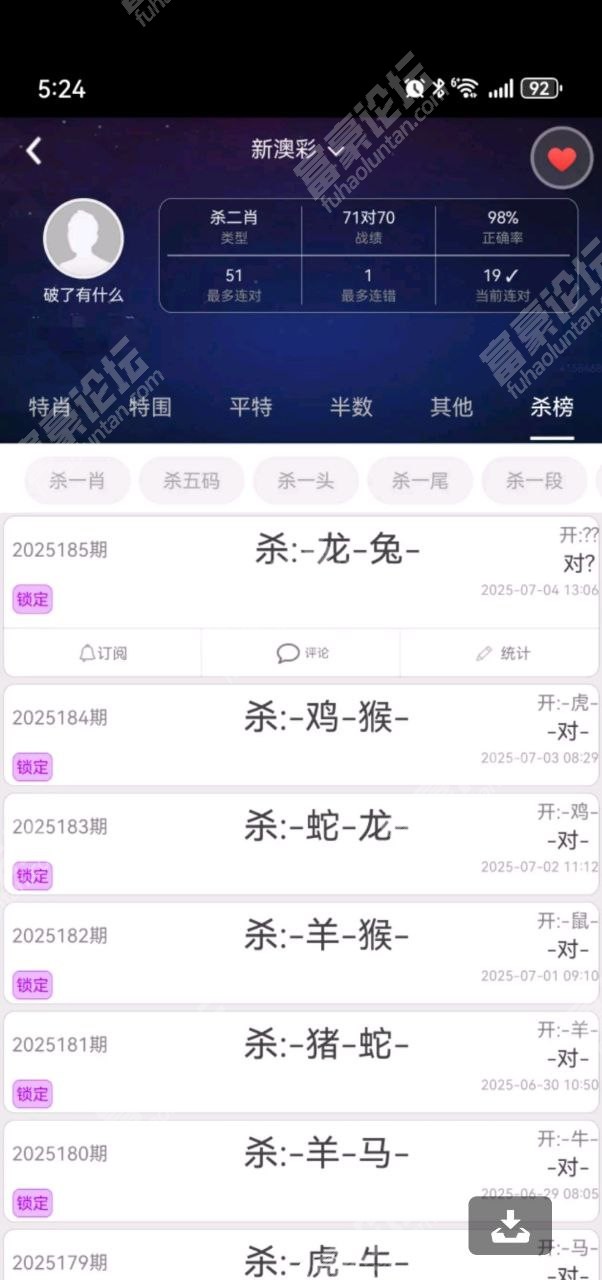Image resolution: width=602 pixels, height=1280 pixels.
Task: Select the 杀一头 chip
Action: pos(306,481)
